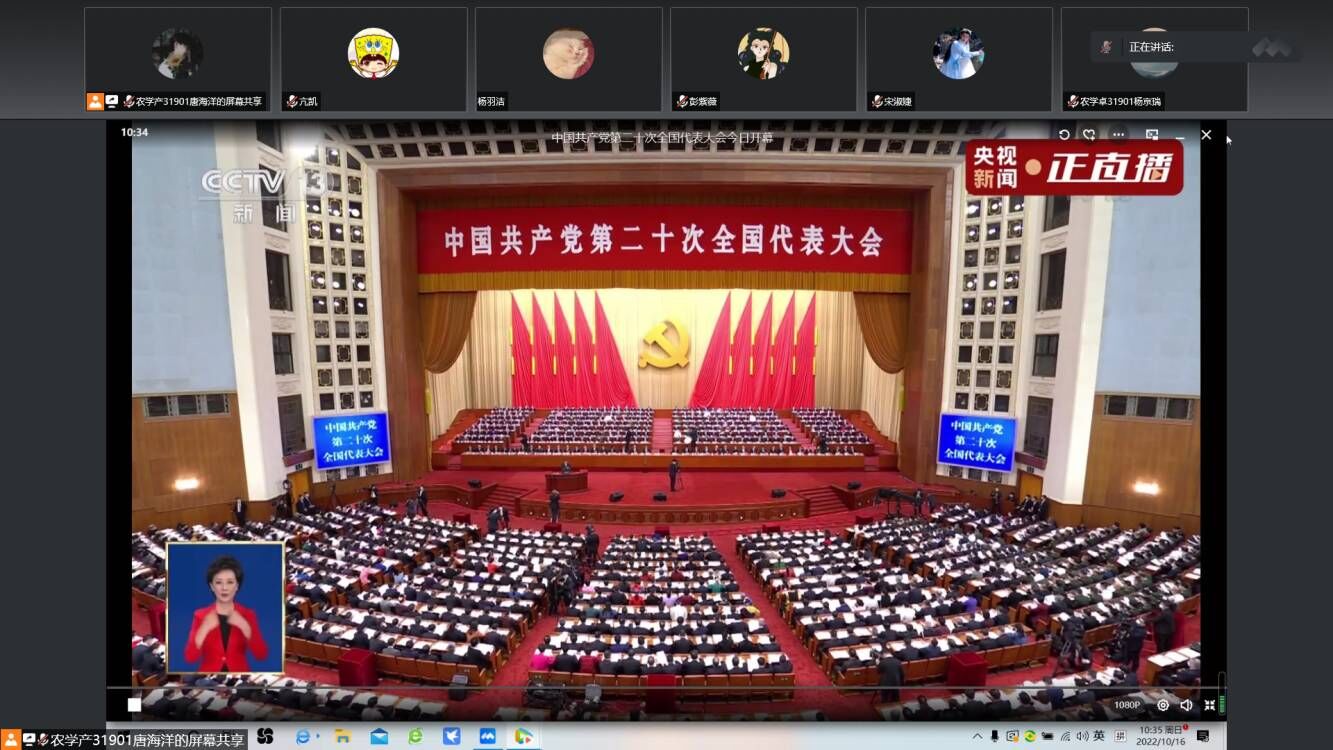The image size is (1333, 750).
Task: Change the 1080P video quality
Action: coord(1127,705)
